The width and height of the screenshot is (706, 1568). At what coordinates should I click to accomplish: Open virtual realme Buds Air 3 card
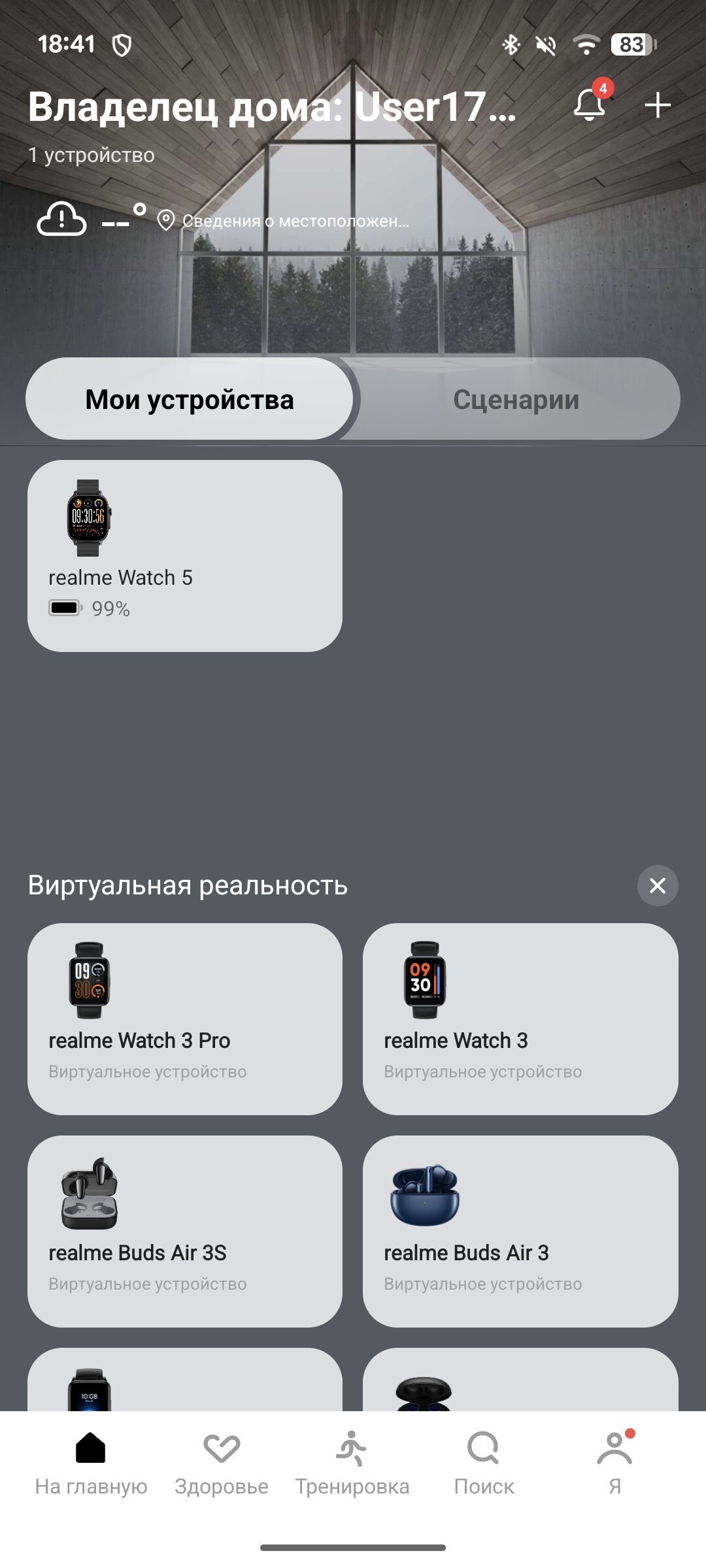pos(520,1231)
